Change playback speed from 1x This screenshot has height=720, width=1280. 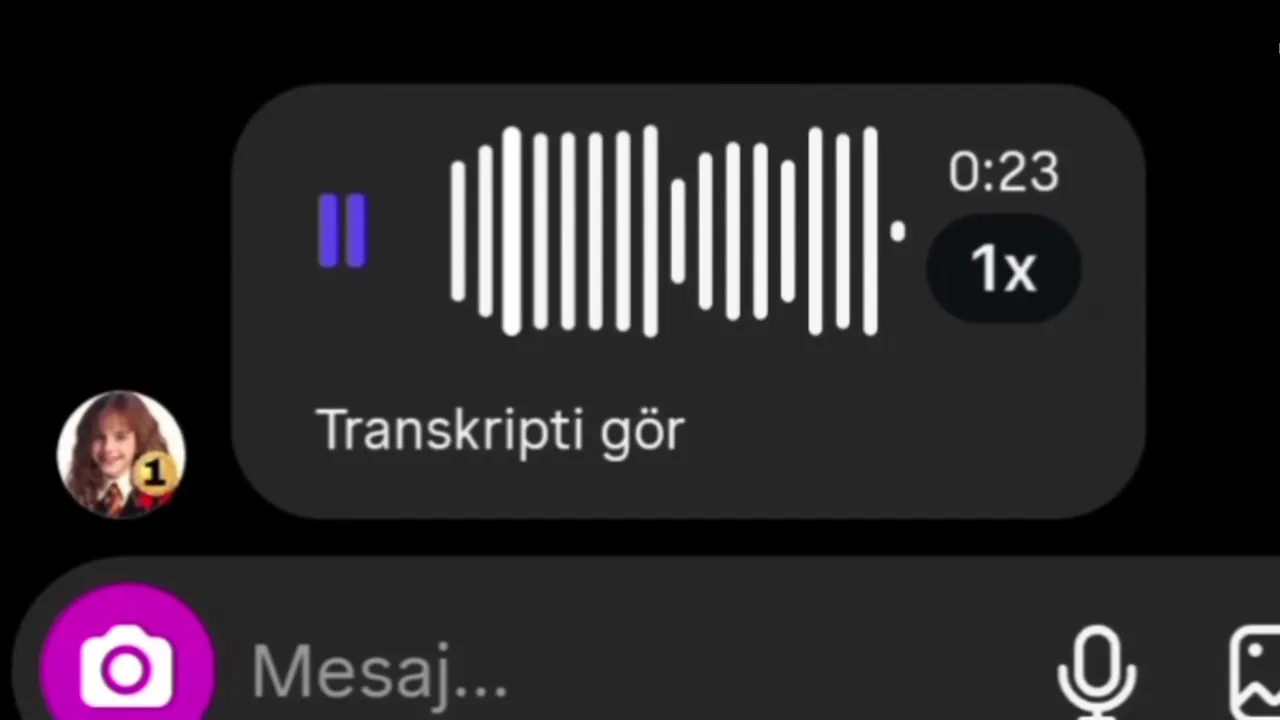(x=1003, y=269)
